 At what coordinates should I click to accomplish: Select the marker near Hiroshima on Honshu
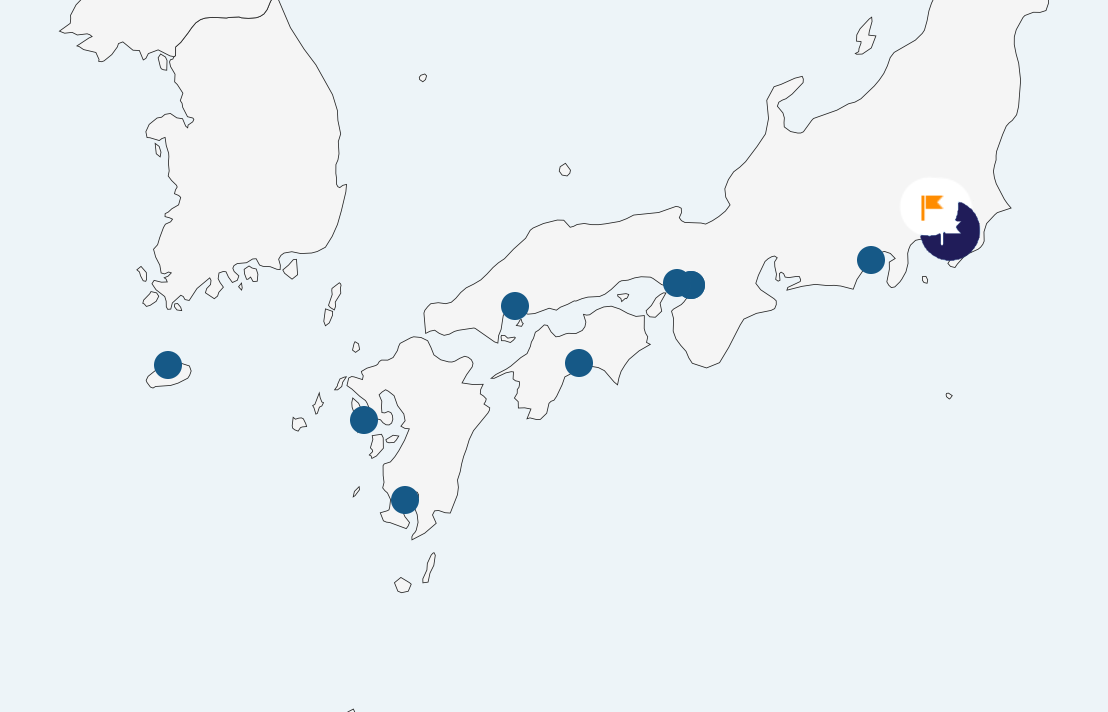click(x=515, y=306)
